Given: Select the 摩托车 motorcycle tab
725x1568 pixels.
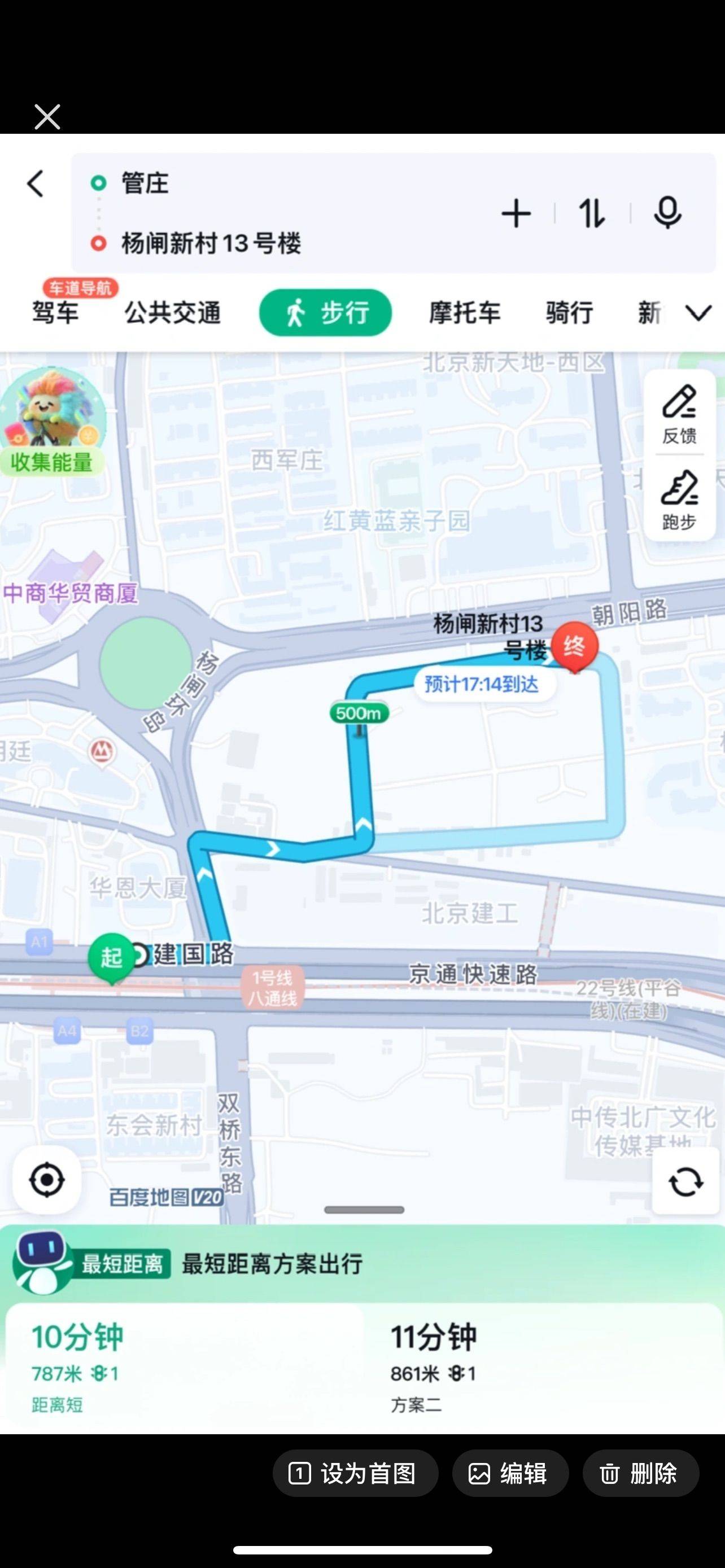Looking at the screenshot, I should pyautogui.click(x=465, y=313).
